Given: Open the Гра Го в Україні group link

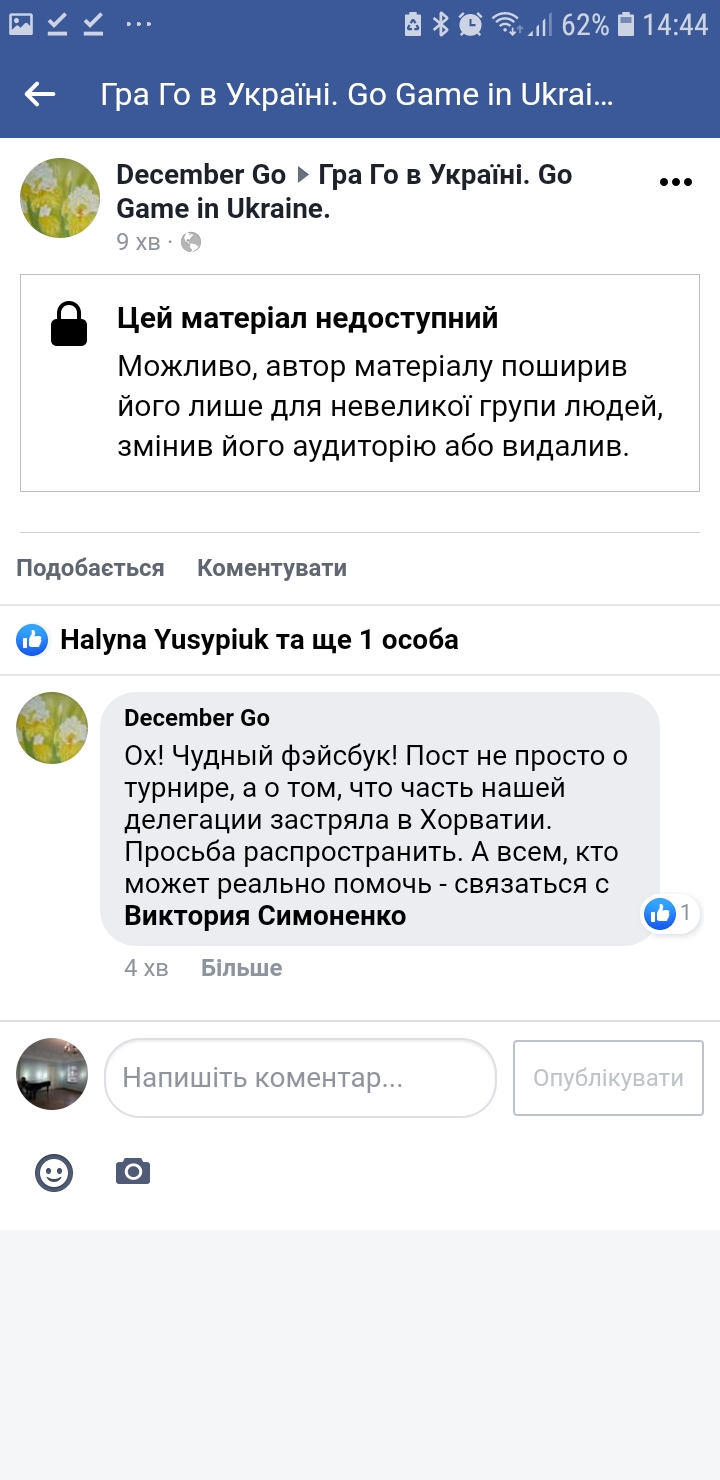Looking at the screenshot, I should point(444,175).
